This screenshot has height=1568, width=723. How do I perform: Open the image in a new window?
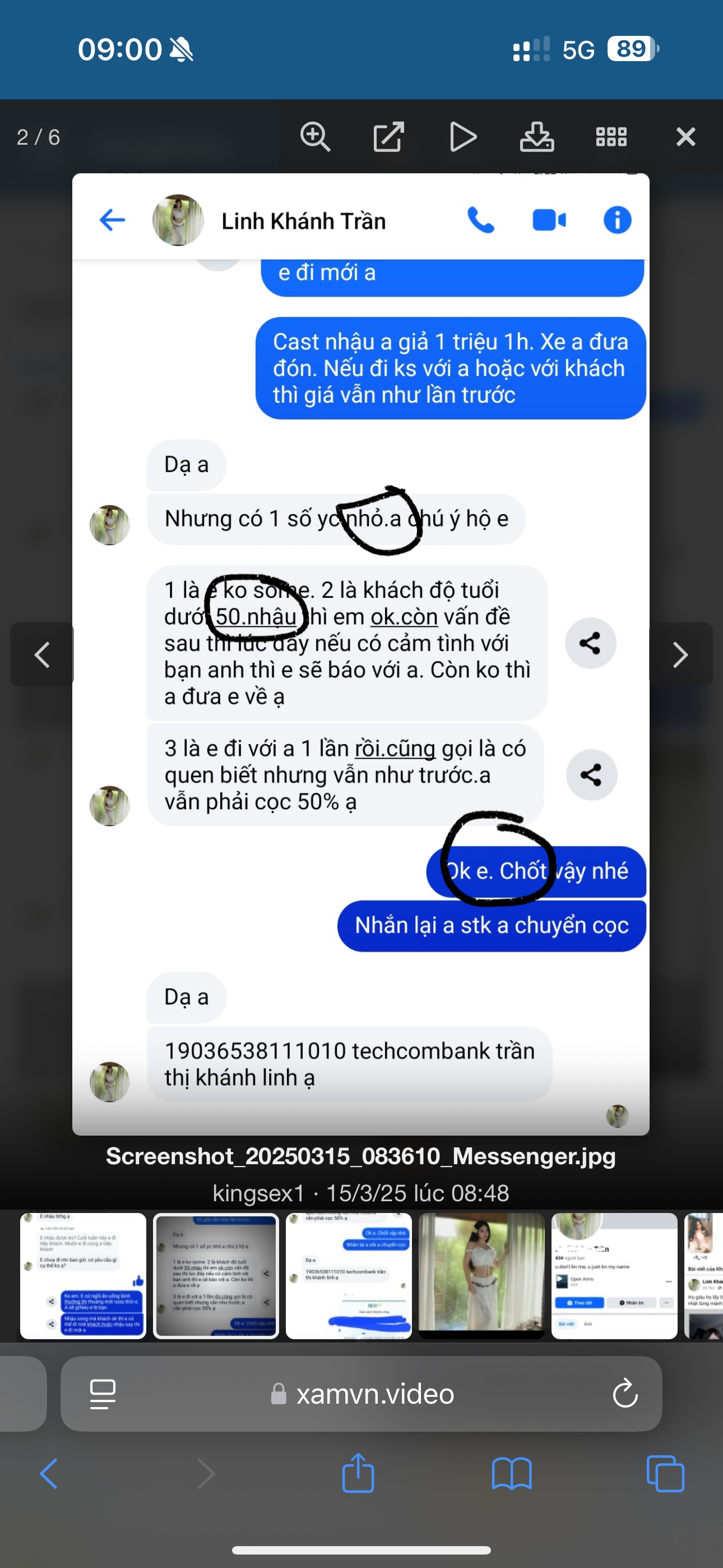(388, 136)
